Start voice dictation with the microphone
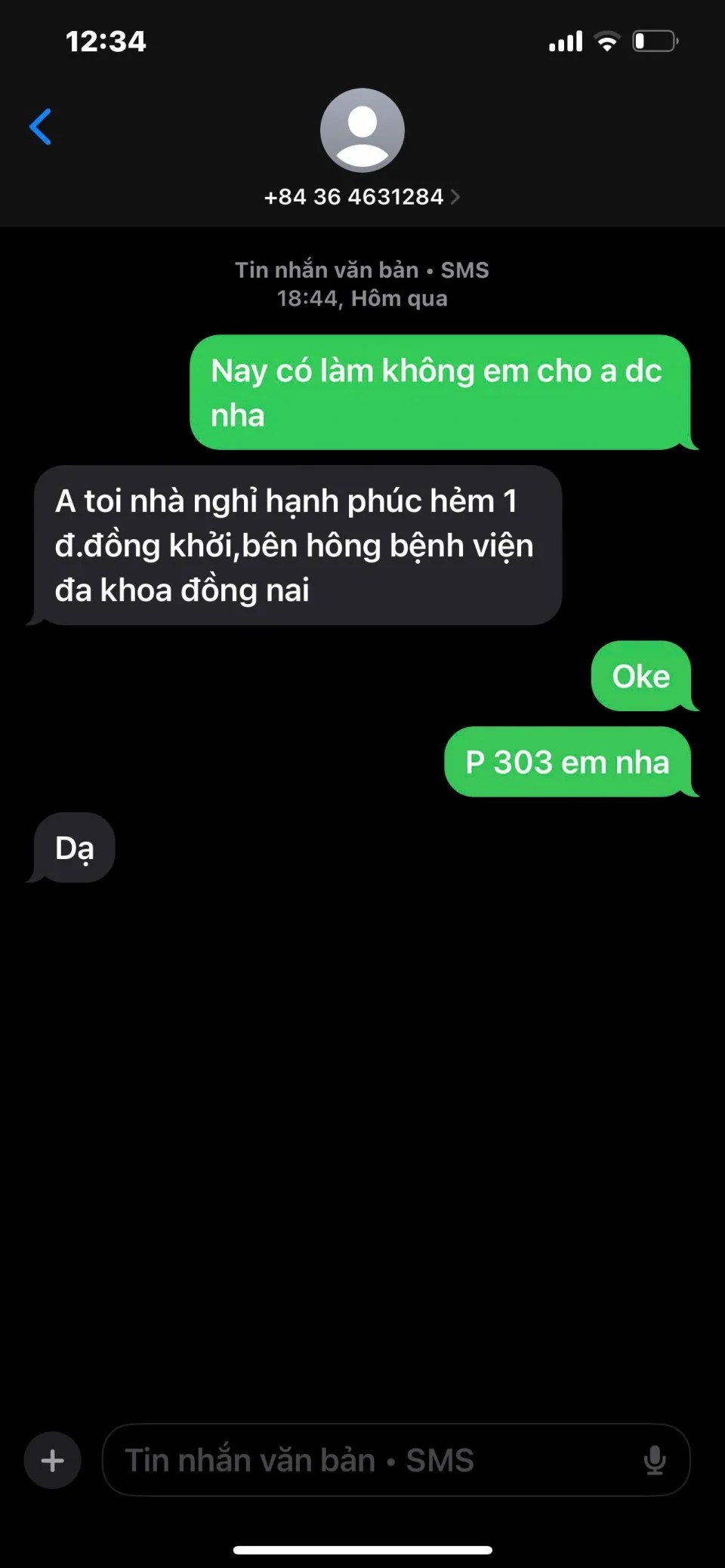 coord(654,1460)
